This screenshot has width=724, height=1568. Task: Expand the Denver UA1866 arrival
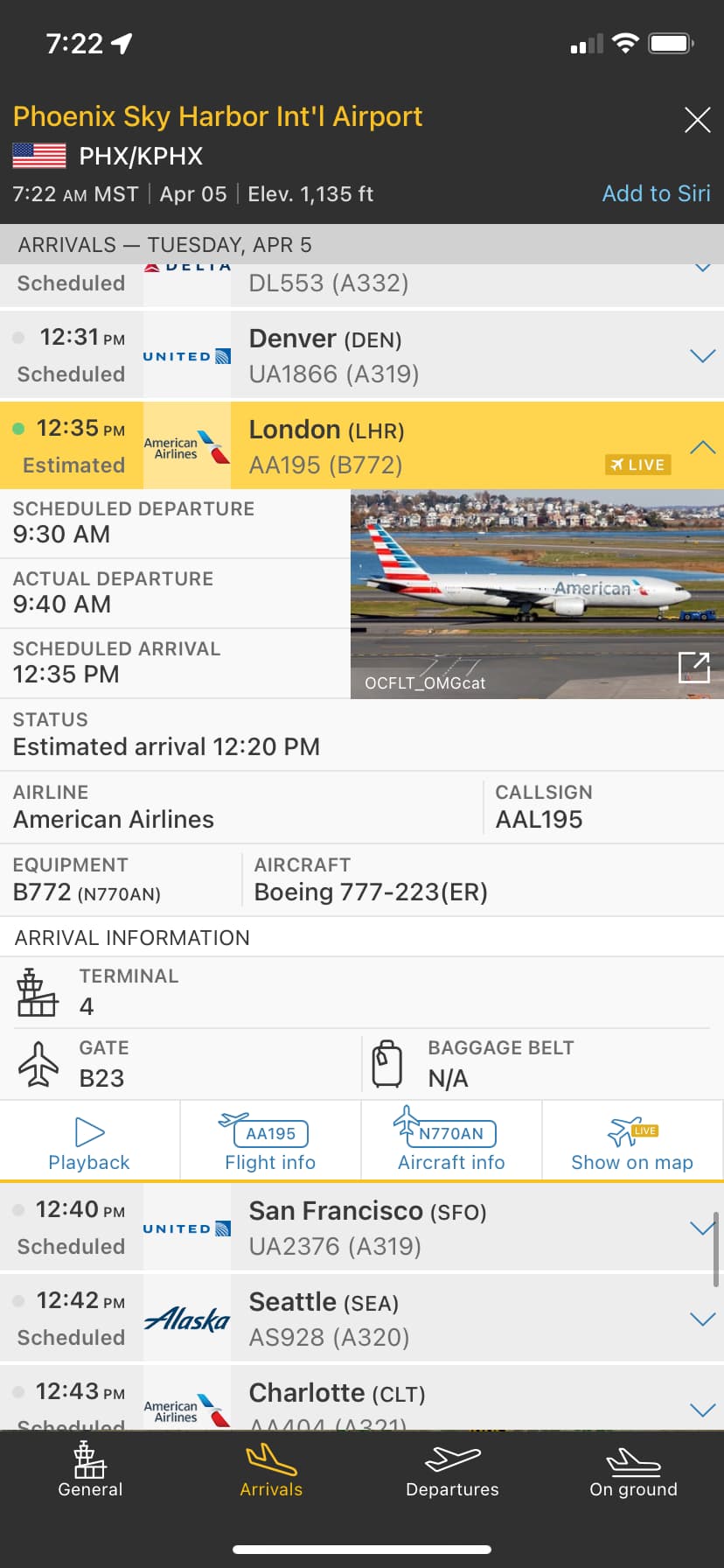coord(702,356)
